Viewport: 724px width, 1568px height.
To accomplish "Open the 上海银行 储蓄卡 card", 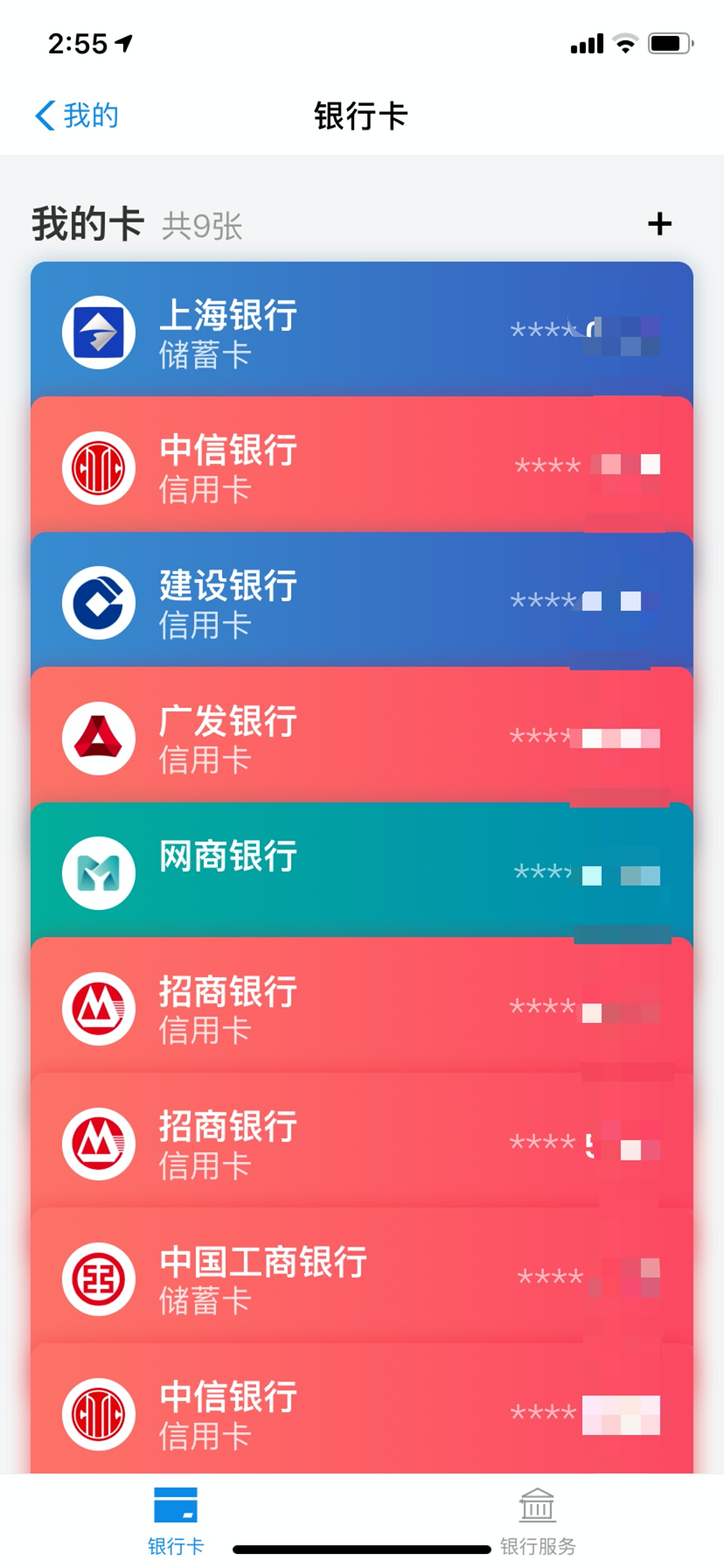I will point(362,333).
